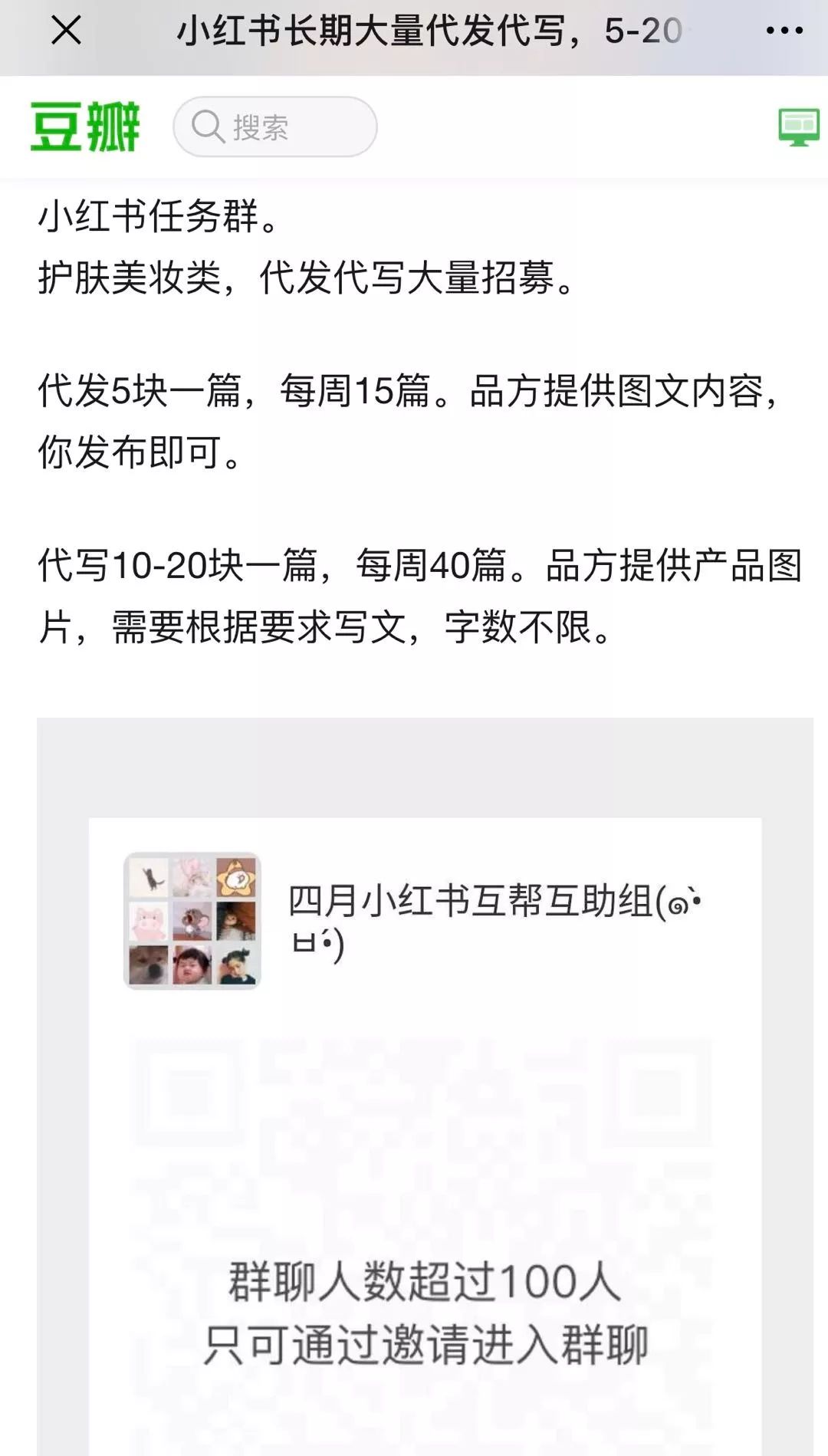Close the Douban web page
This screenshot has width=828, height=1456.
coord(66,31)
